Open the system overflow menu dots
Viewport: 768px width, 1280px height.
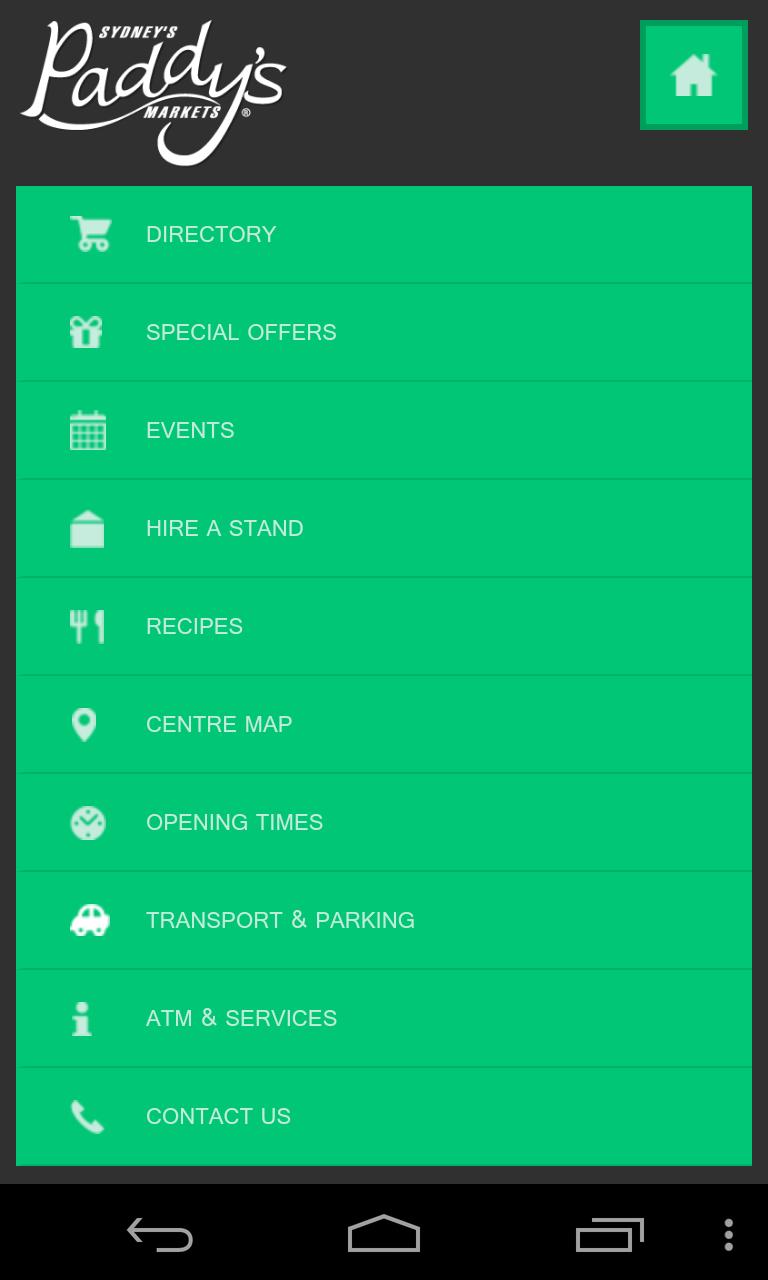728,1234
